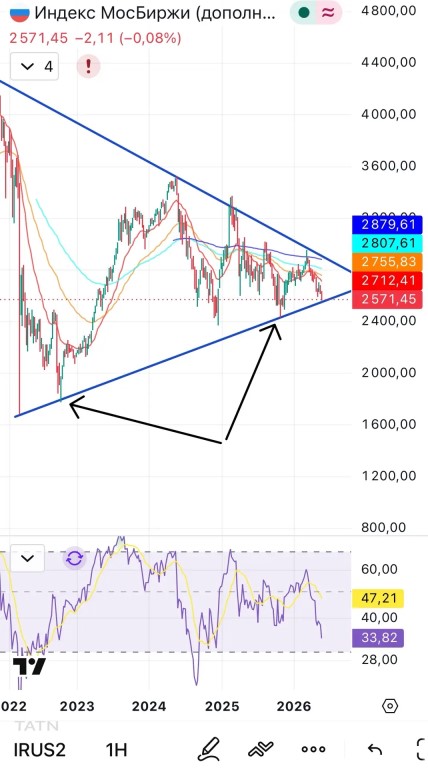Open the IRUS2 symbol search
The width and height of the screenshot is (428, 768).
click(x=39, y=749)
